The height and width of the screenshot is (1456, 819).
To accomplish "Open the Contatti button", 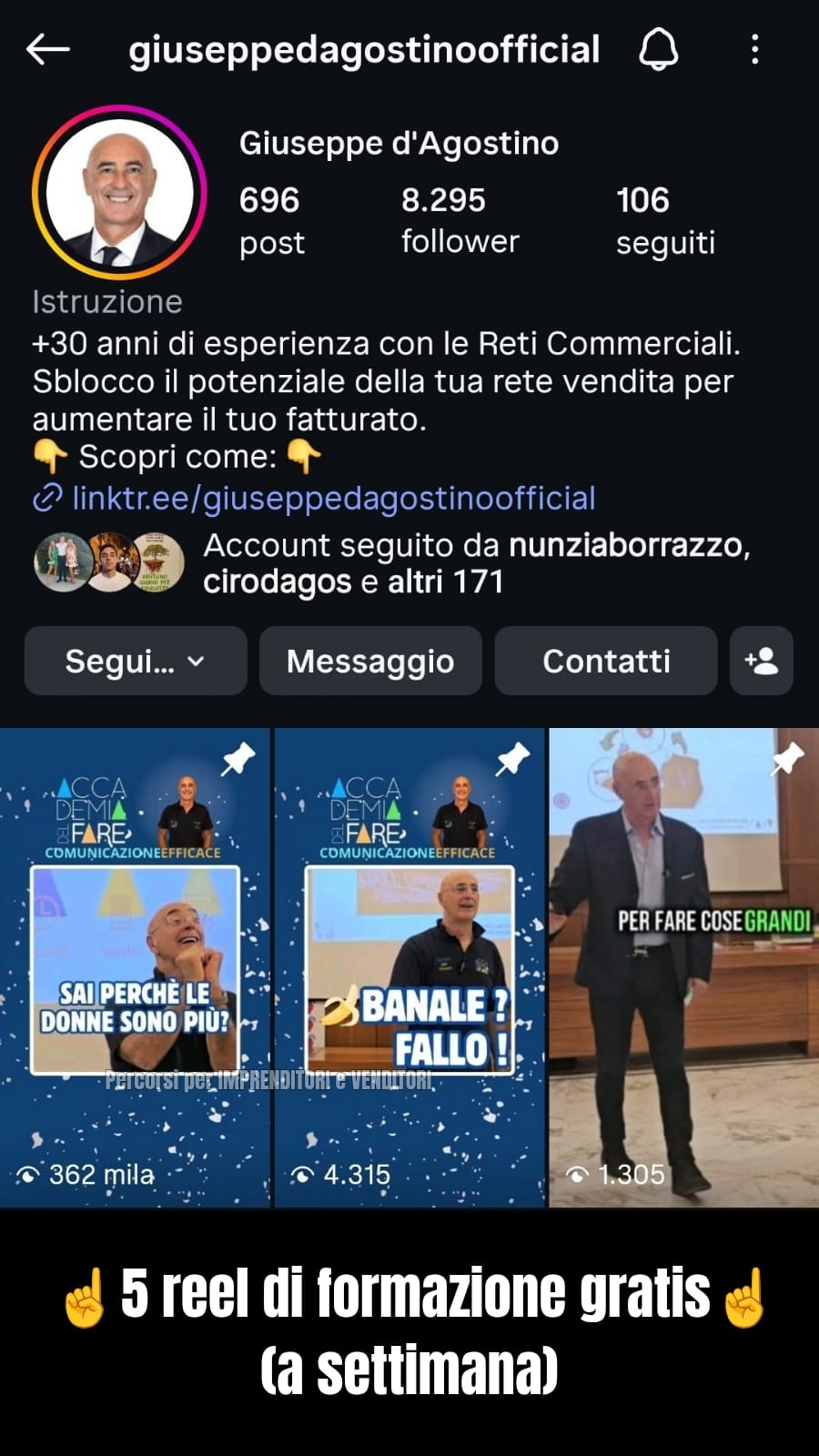I will tap(606, 661).
